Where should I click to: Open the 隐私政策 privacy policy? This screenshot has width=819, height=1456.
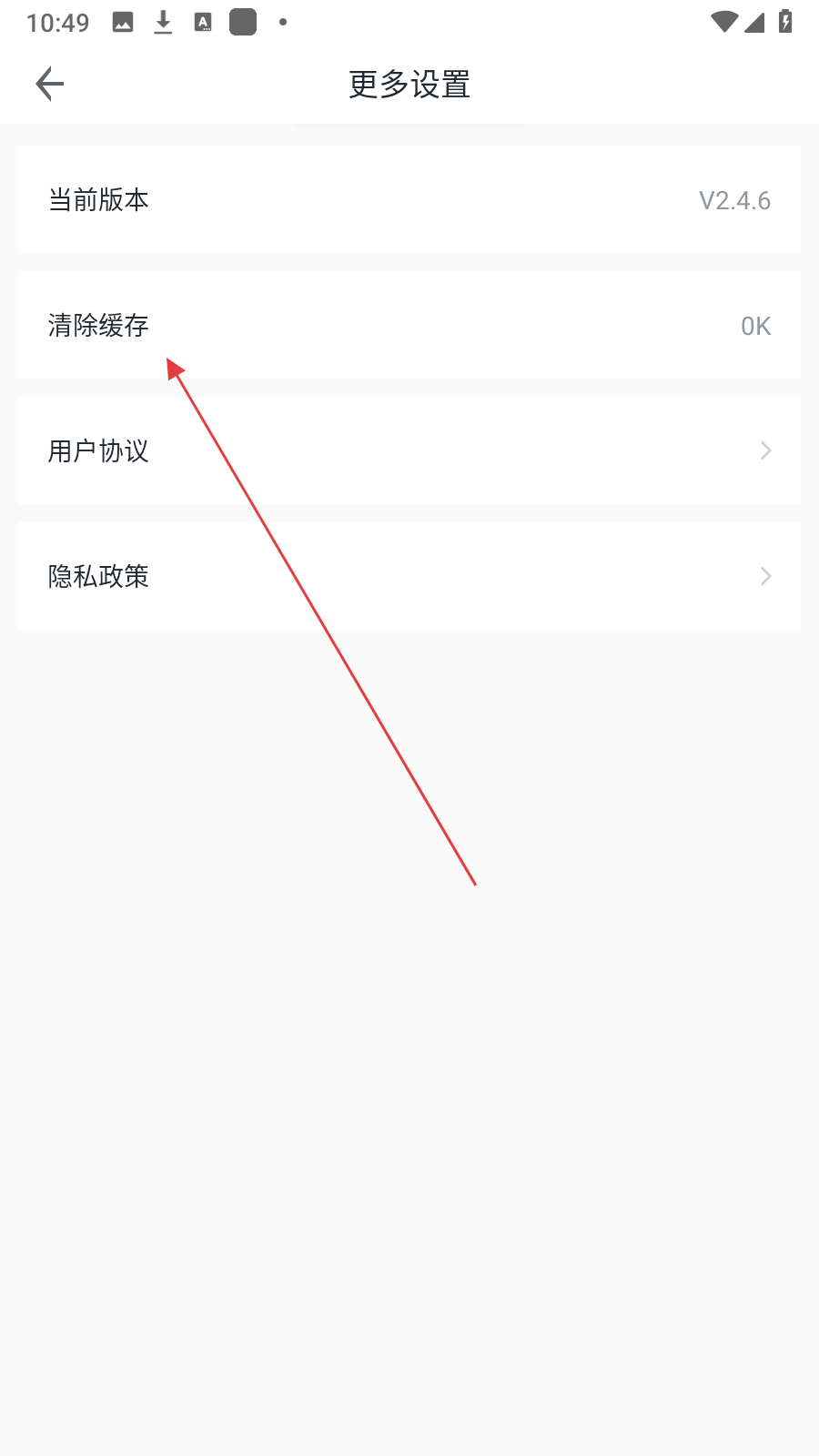point(409,576)
